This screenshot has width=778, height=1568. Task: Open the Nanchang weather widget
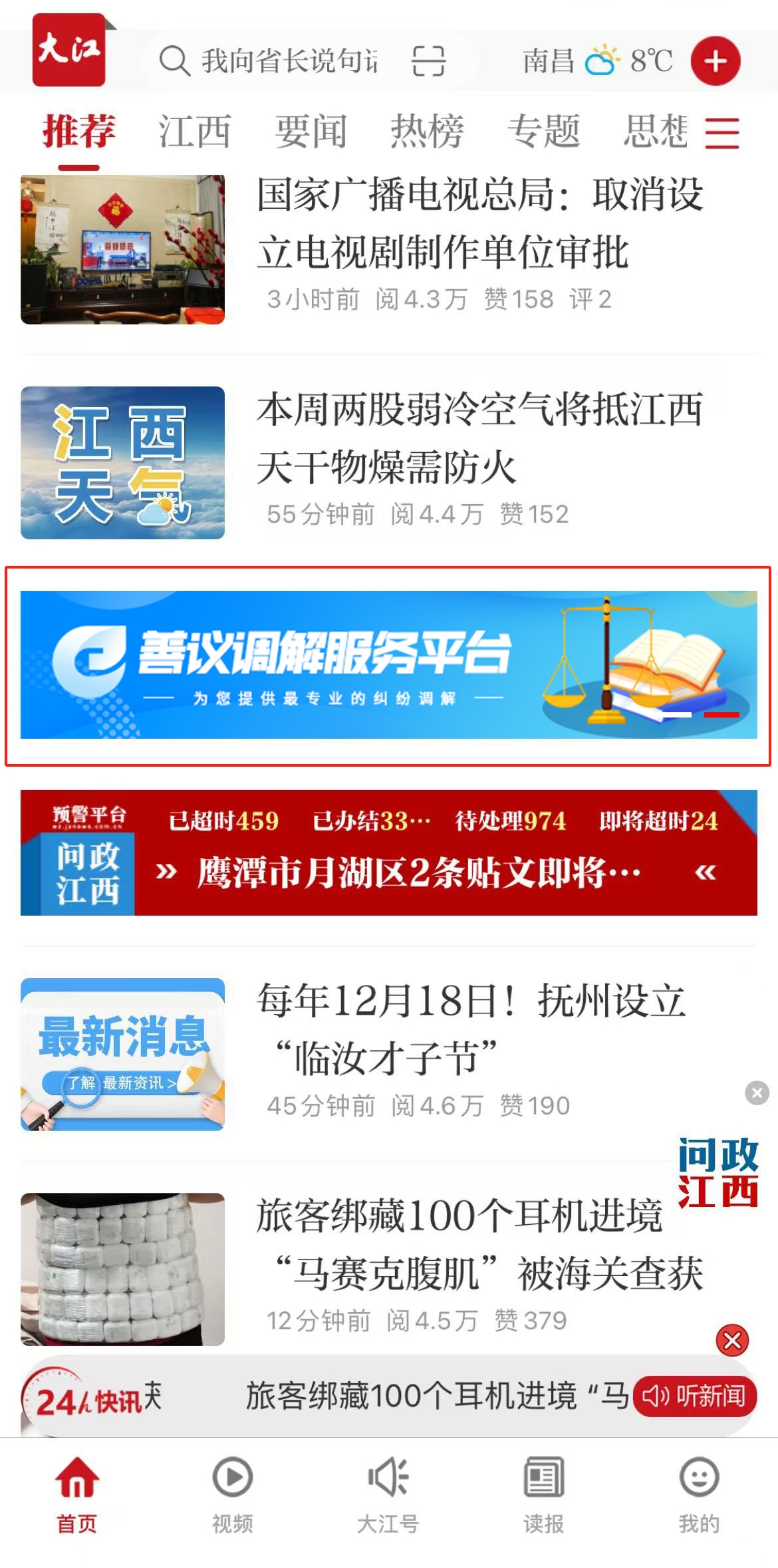tap(597, 61)
